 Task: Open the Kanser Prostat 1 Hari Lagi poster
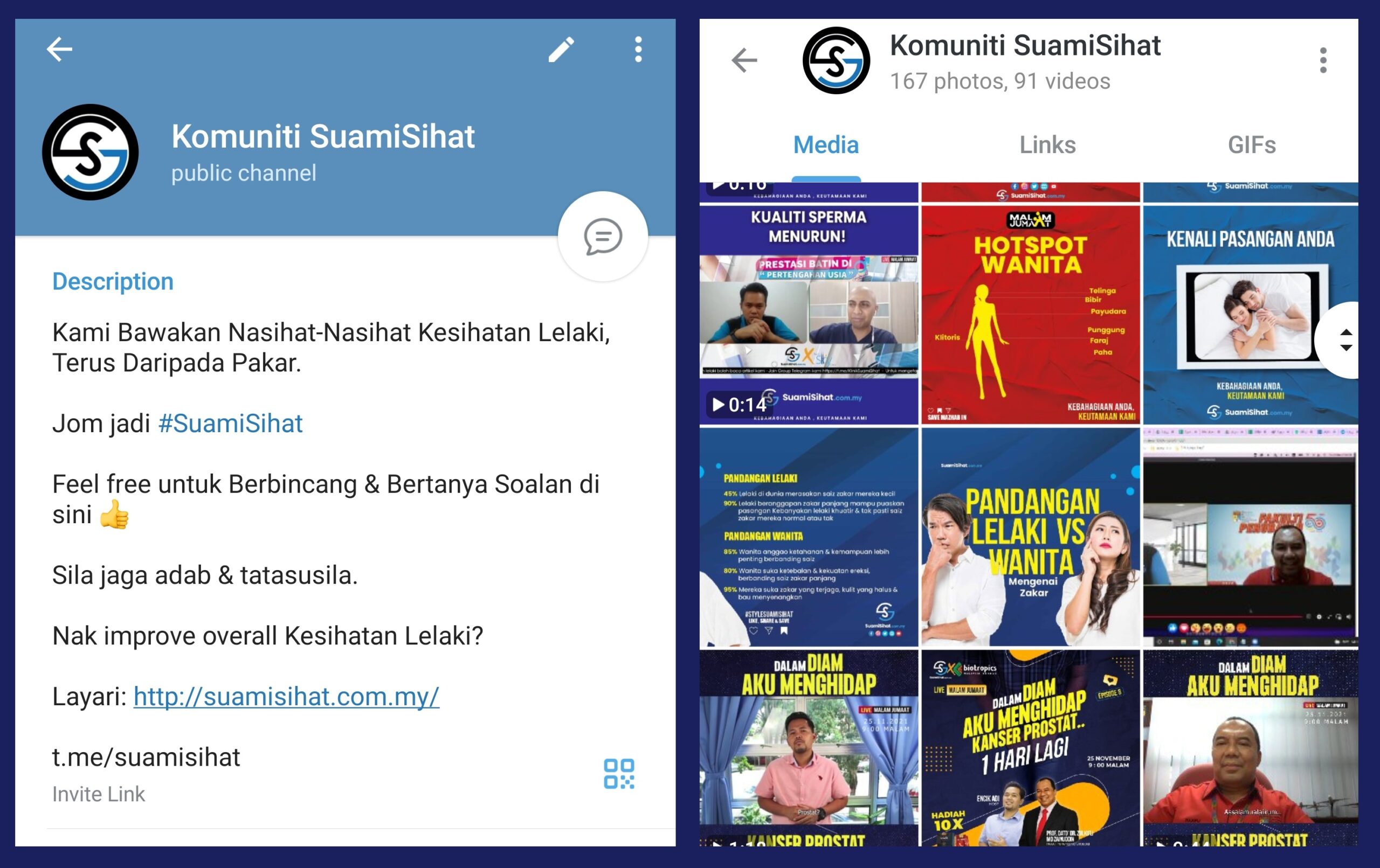pos(1030,748)
